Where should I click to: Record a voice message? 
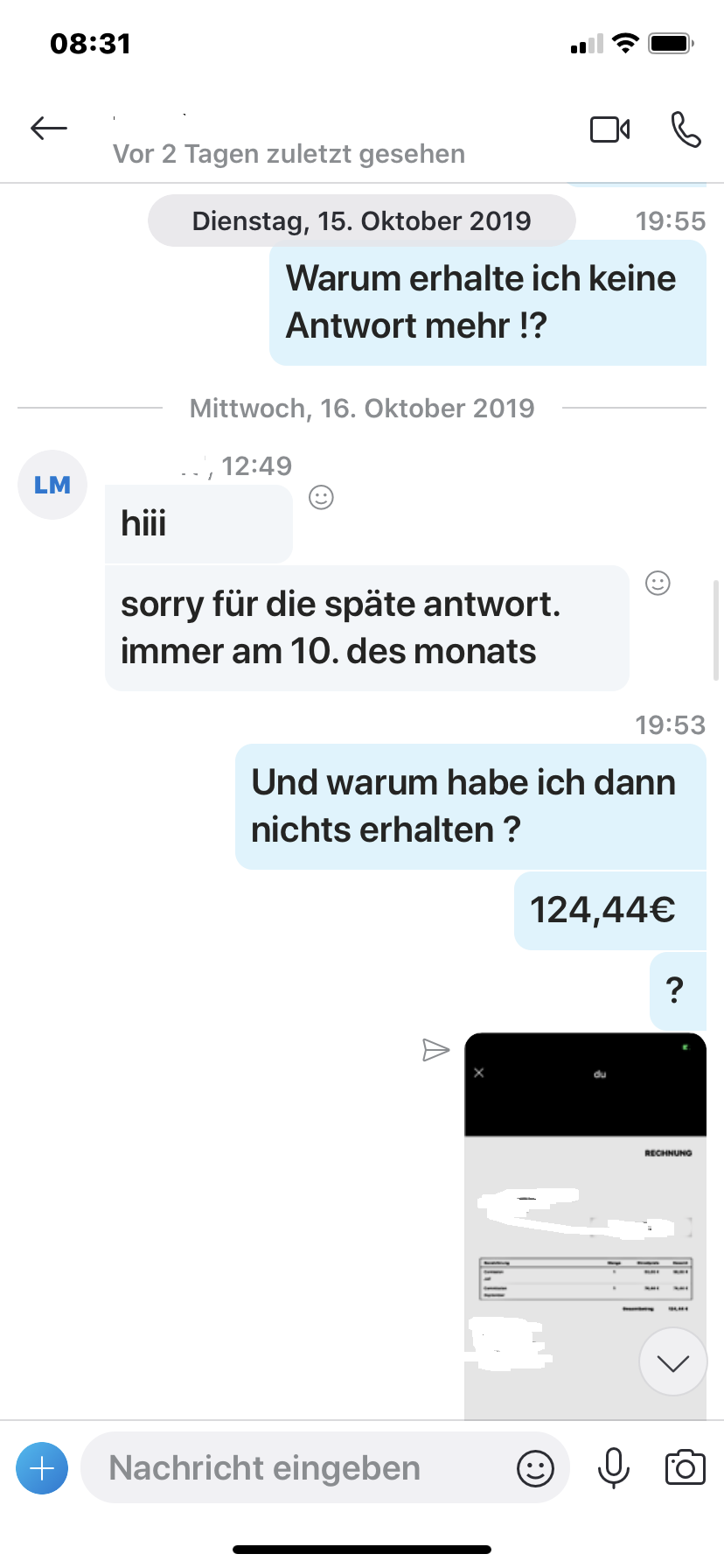tap(614, 1468)
